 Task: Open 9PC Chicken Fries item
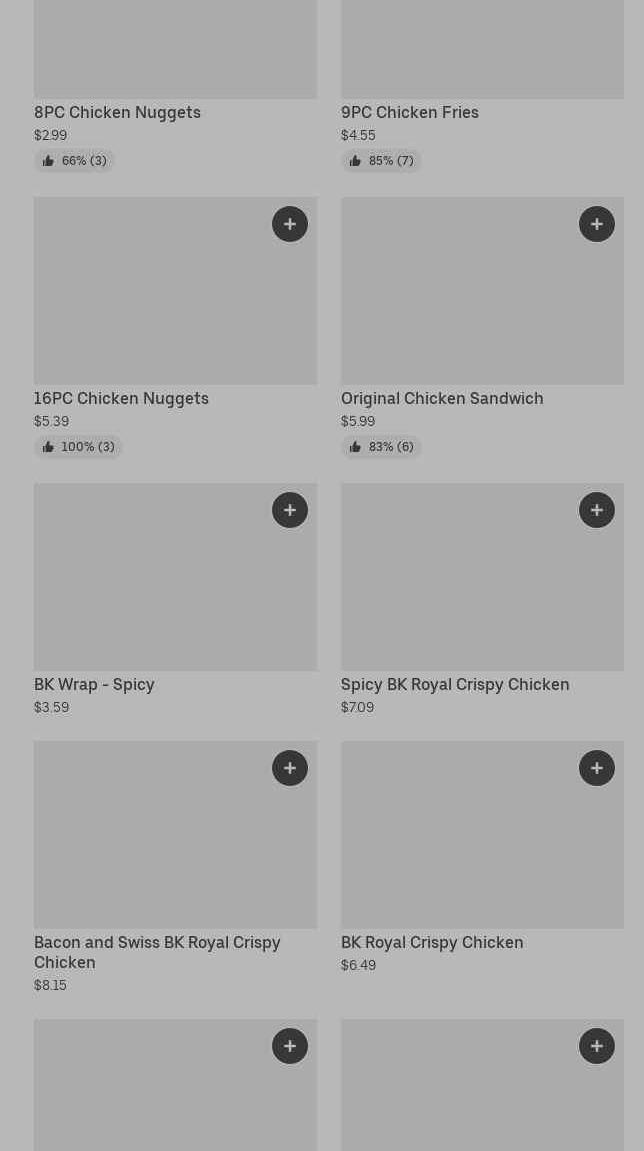410,112
